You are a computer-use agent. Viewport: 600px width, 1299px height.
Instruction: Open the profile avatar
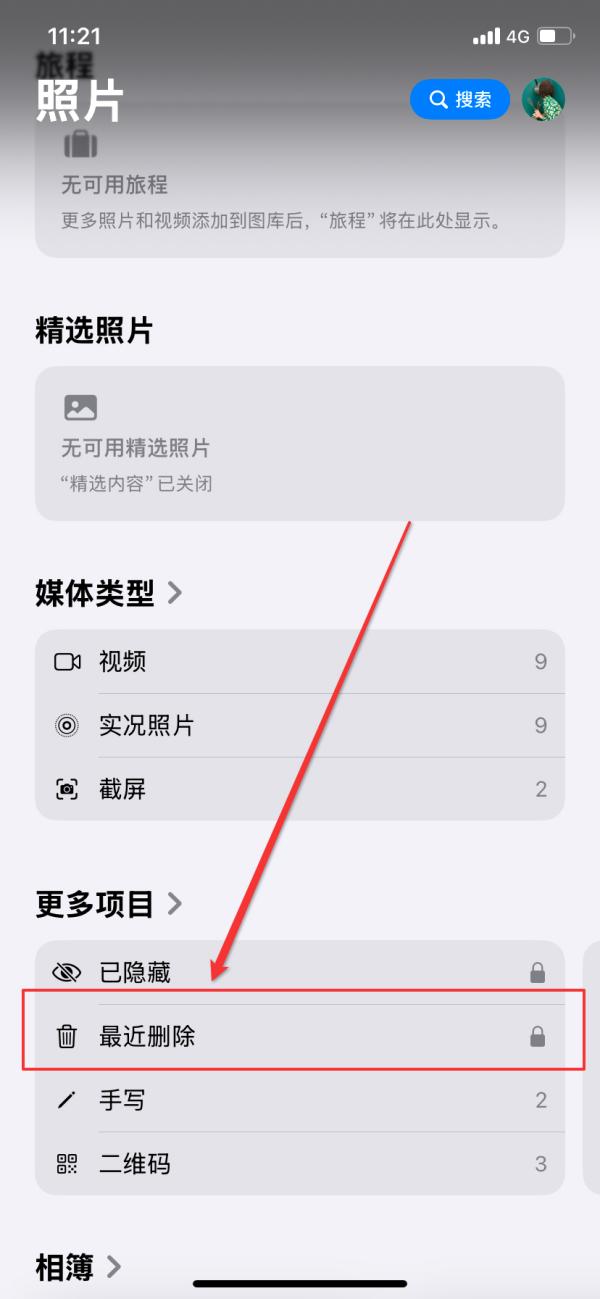(x=543, y=100)
